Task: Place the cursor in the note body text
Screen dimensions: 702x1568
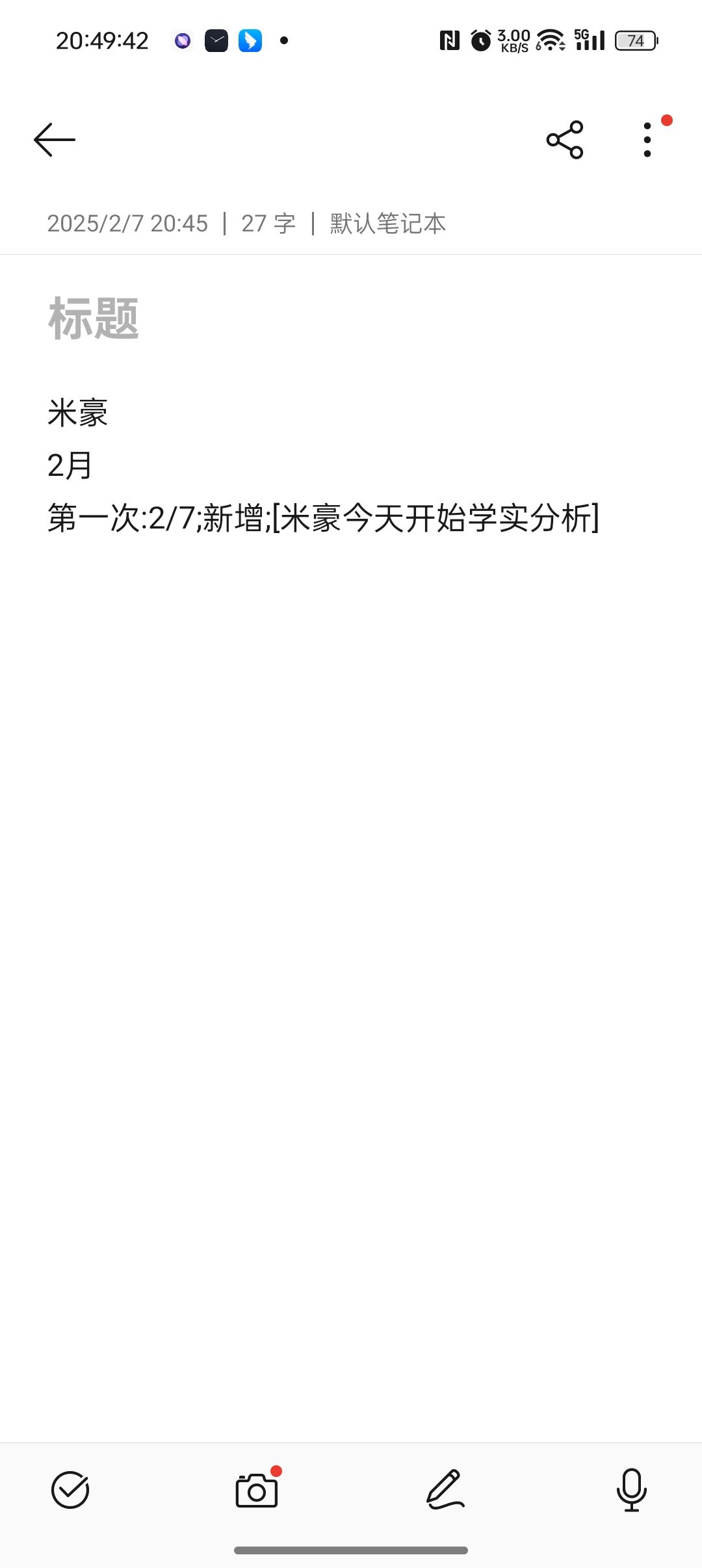Action: [323, 519]
